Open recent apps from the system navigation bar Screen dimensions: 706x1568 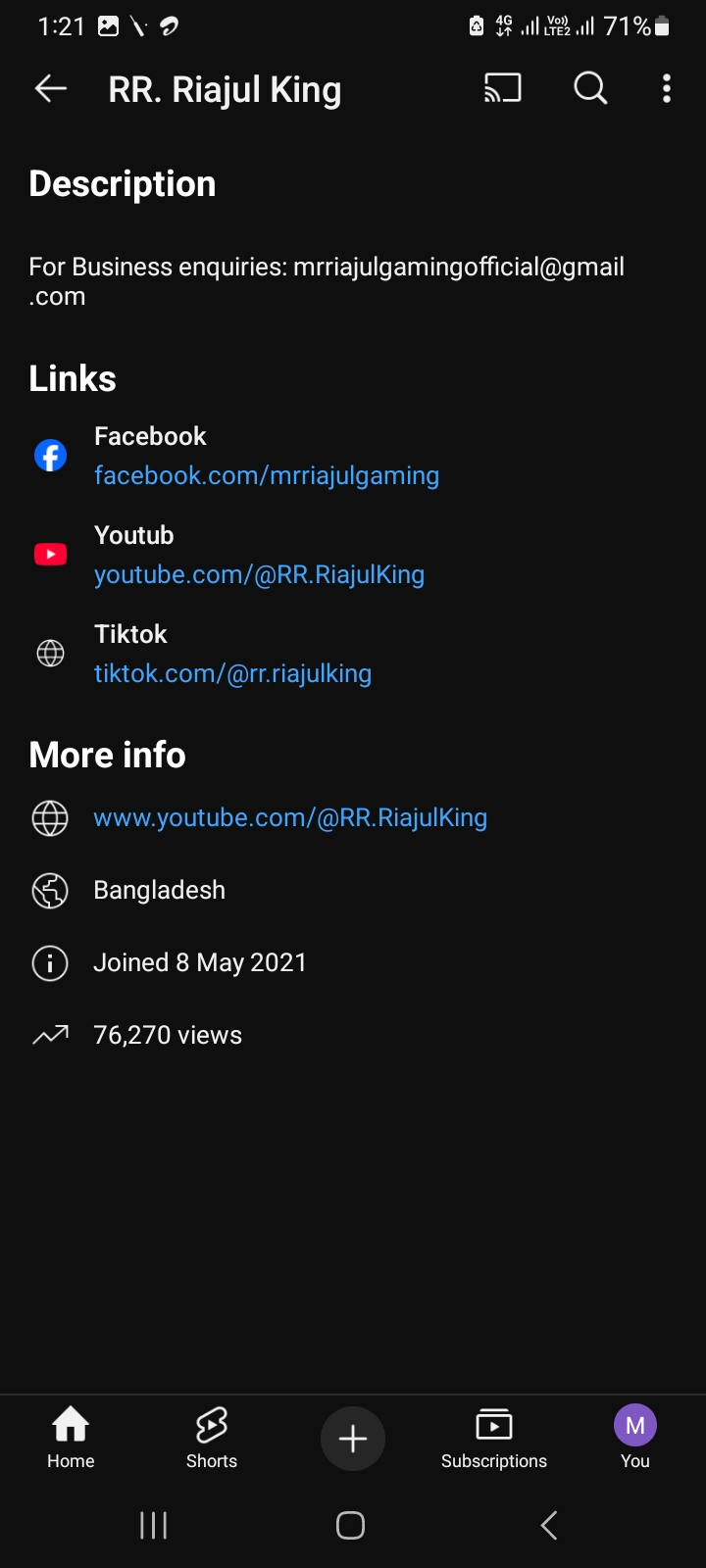pyautogui.click(x=154, y=1525)
